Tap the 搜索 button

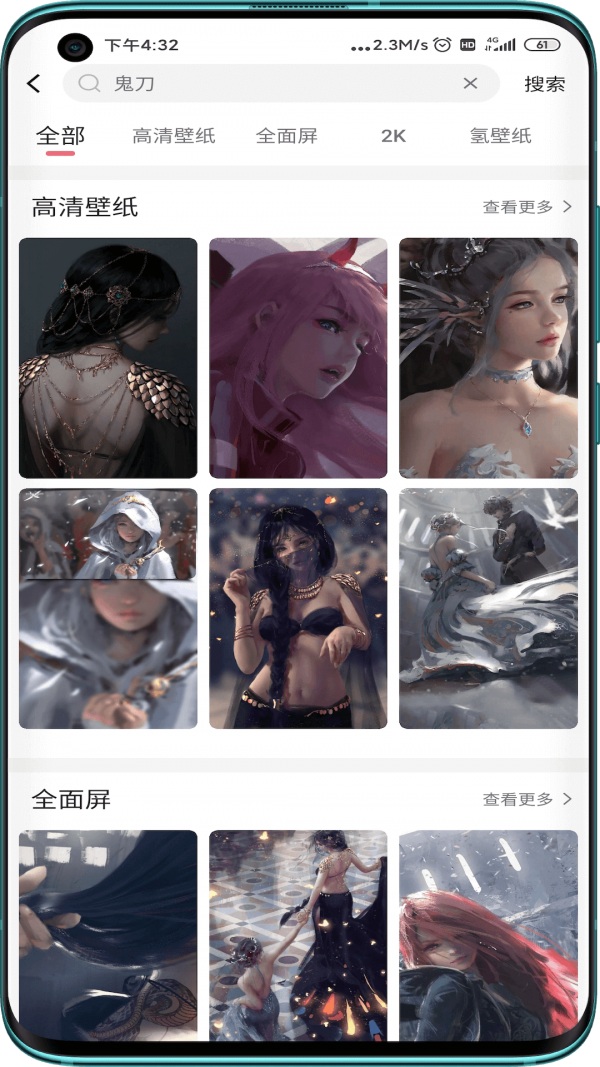coord(544,84)
